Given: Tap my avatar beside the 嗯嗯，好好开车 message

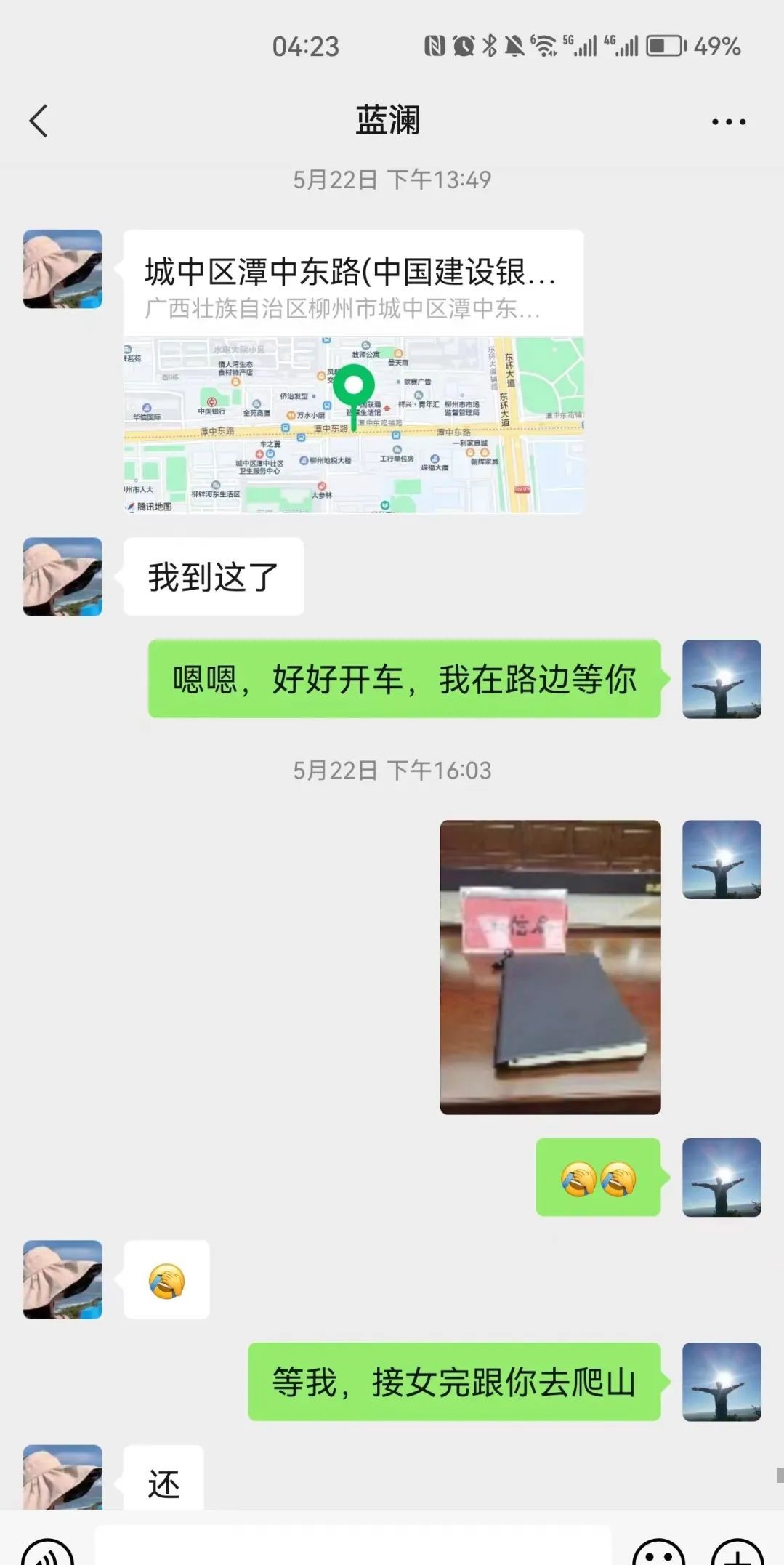Looking at the screenshot, I should pyautogui.click(x=722, y=679).
